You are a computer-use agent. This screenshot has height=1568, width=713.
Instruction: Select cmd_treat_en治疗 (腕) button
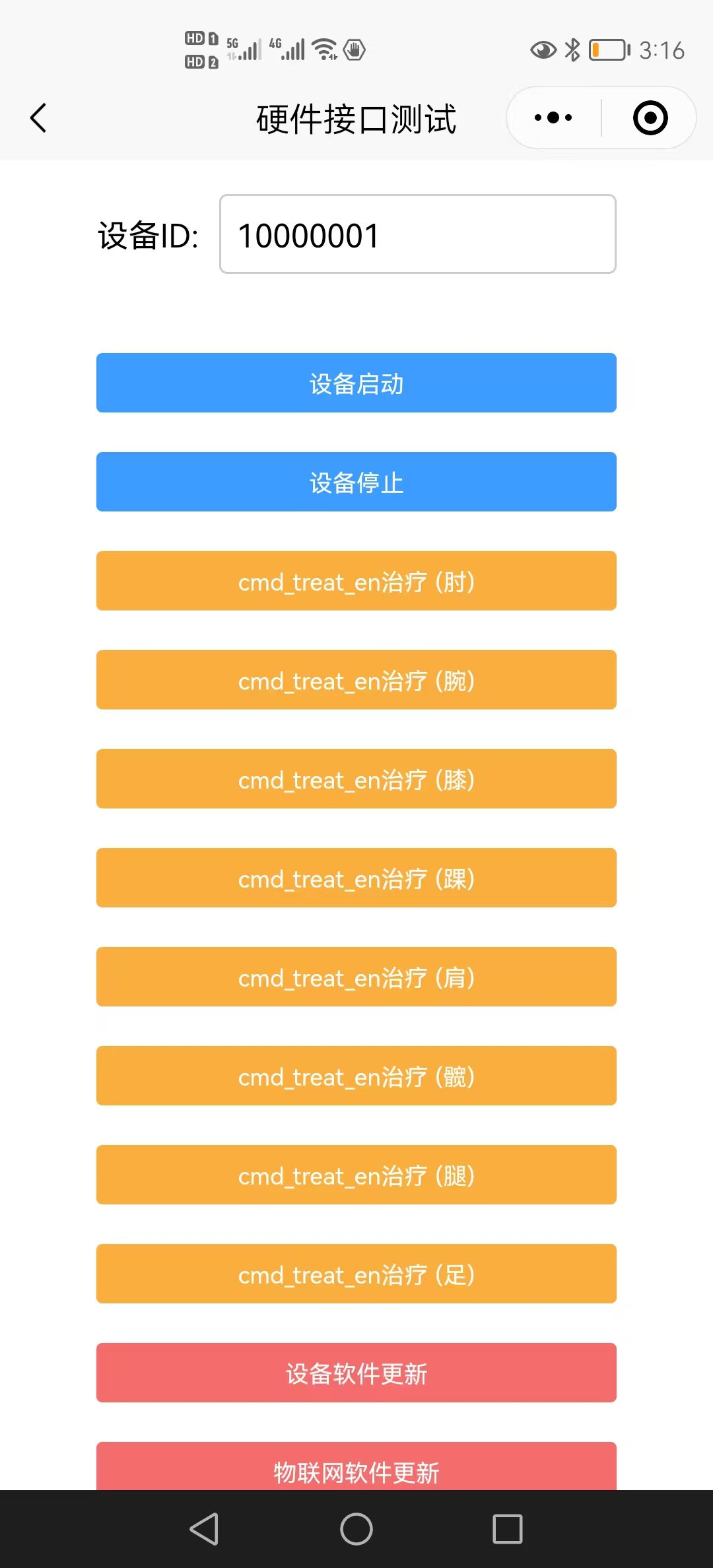pyautogui.click(x=356, y=680)
